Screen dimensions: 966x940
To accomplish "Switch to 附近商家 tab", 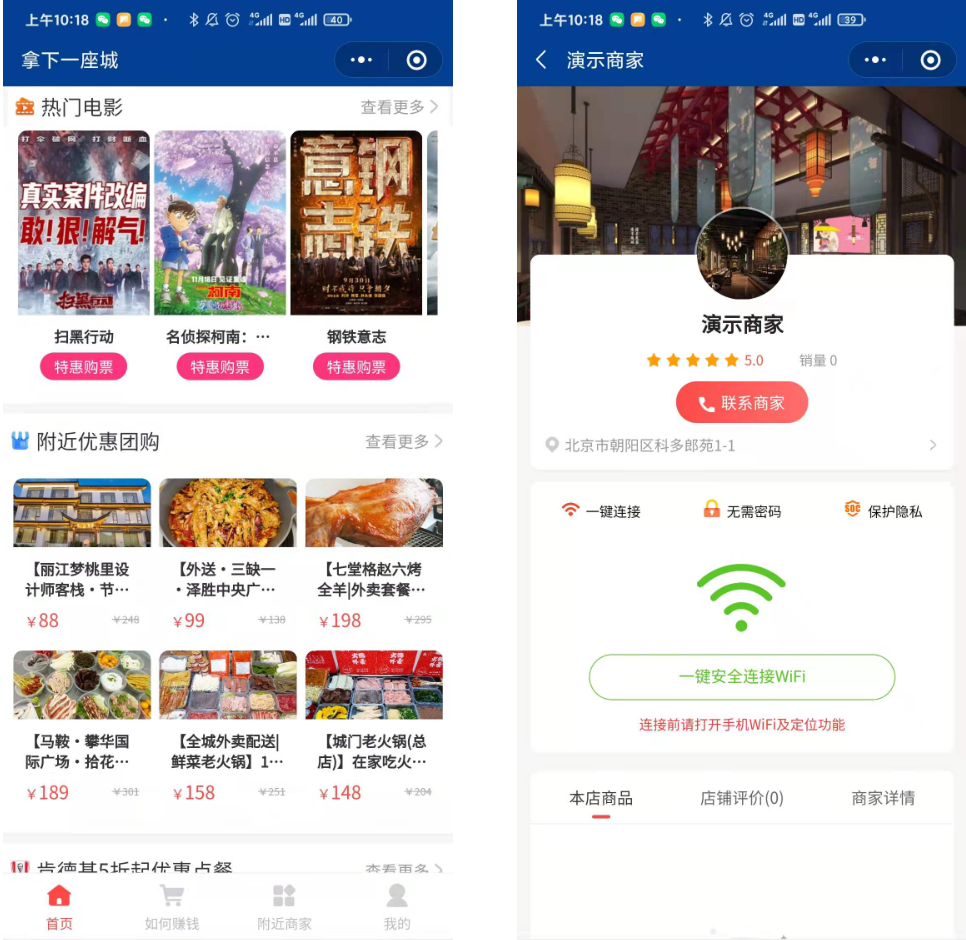I will pos(284,906).
